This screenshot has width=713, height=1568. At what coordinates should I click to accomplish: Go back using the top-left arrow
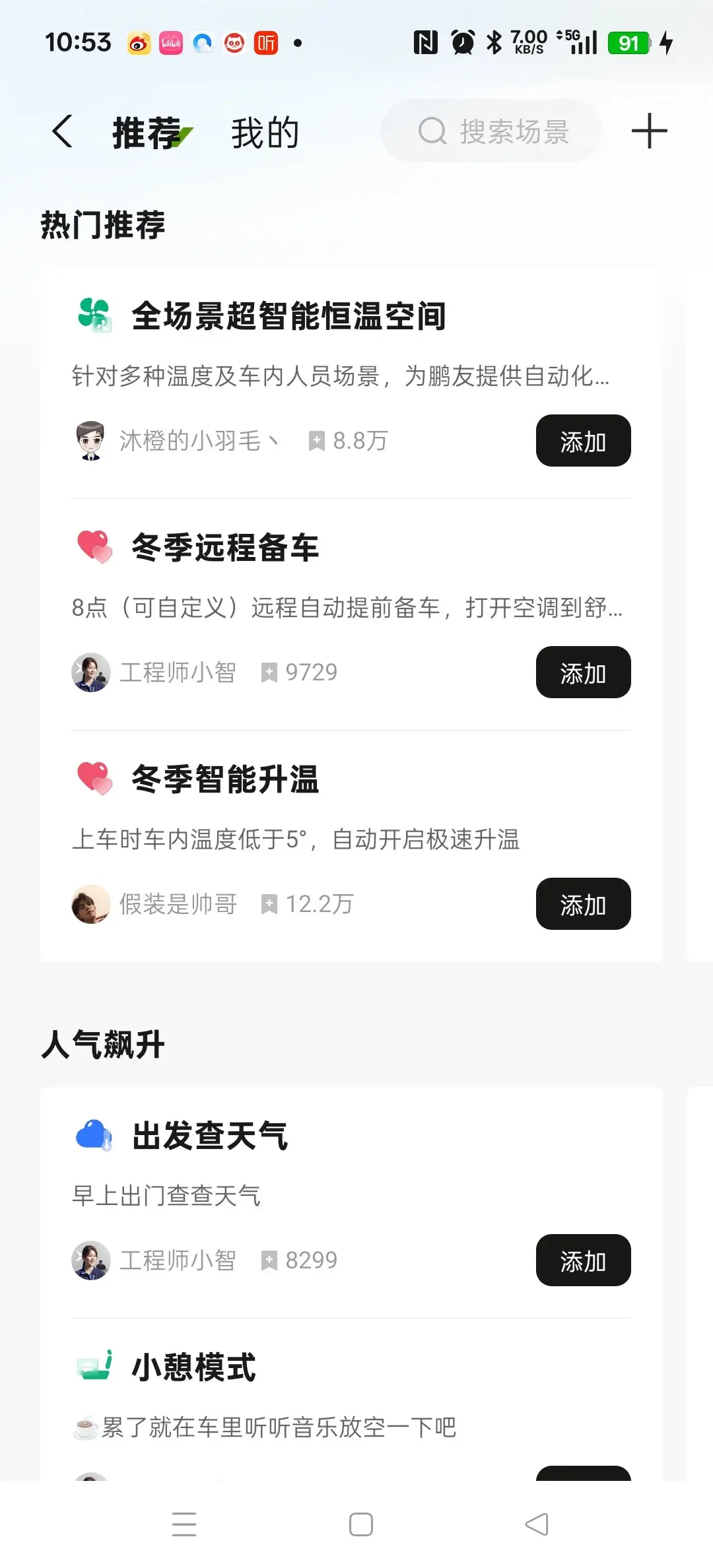63,131
